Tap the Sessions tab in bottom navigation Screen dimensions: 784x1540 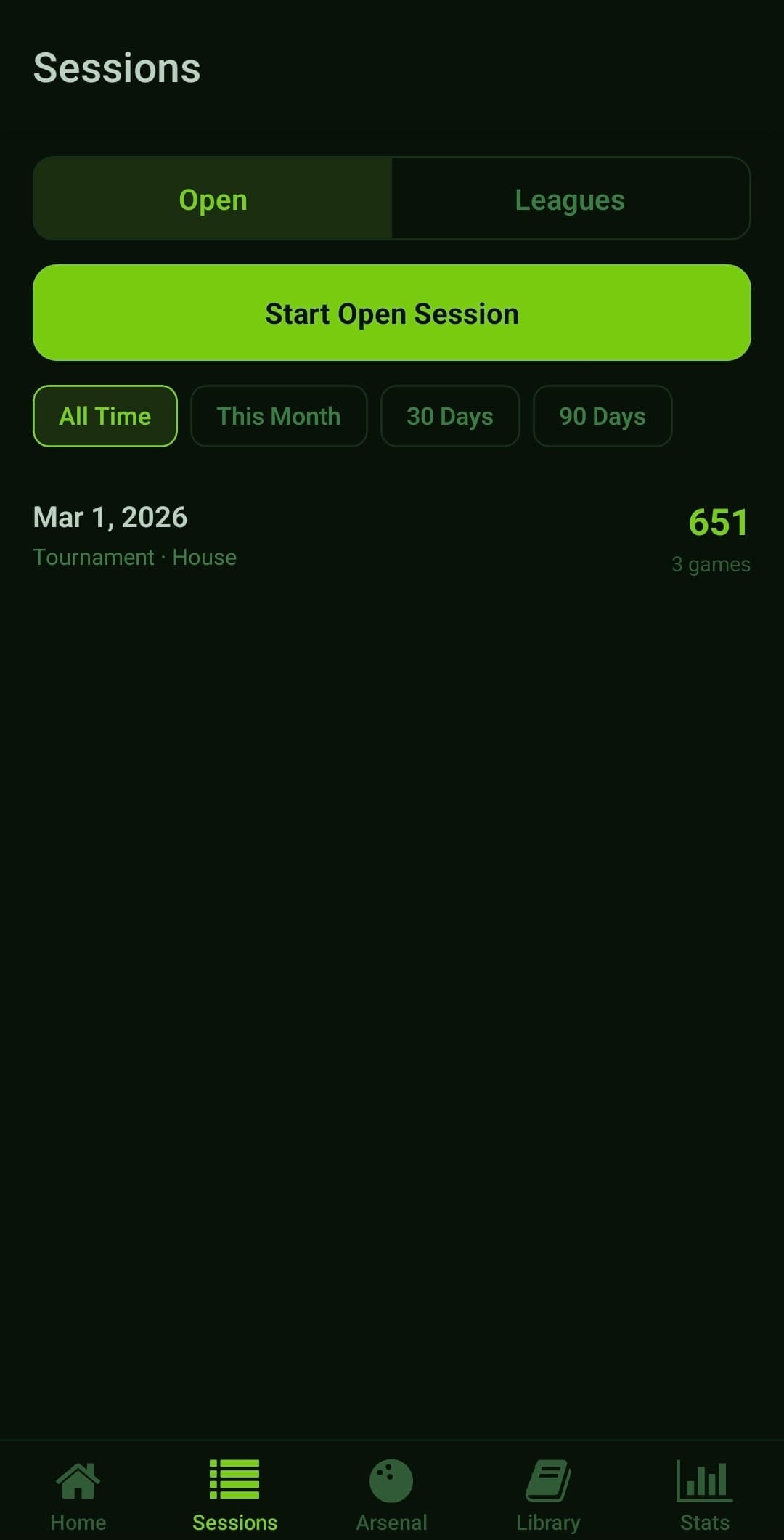(234, 1494)
